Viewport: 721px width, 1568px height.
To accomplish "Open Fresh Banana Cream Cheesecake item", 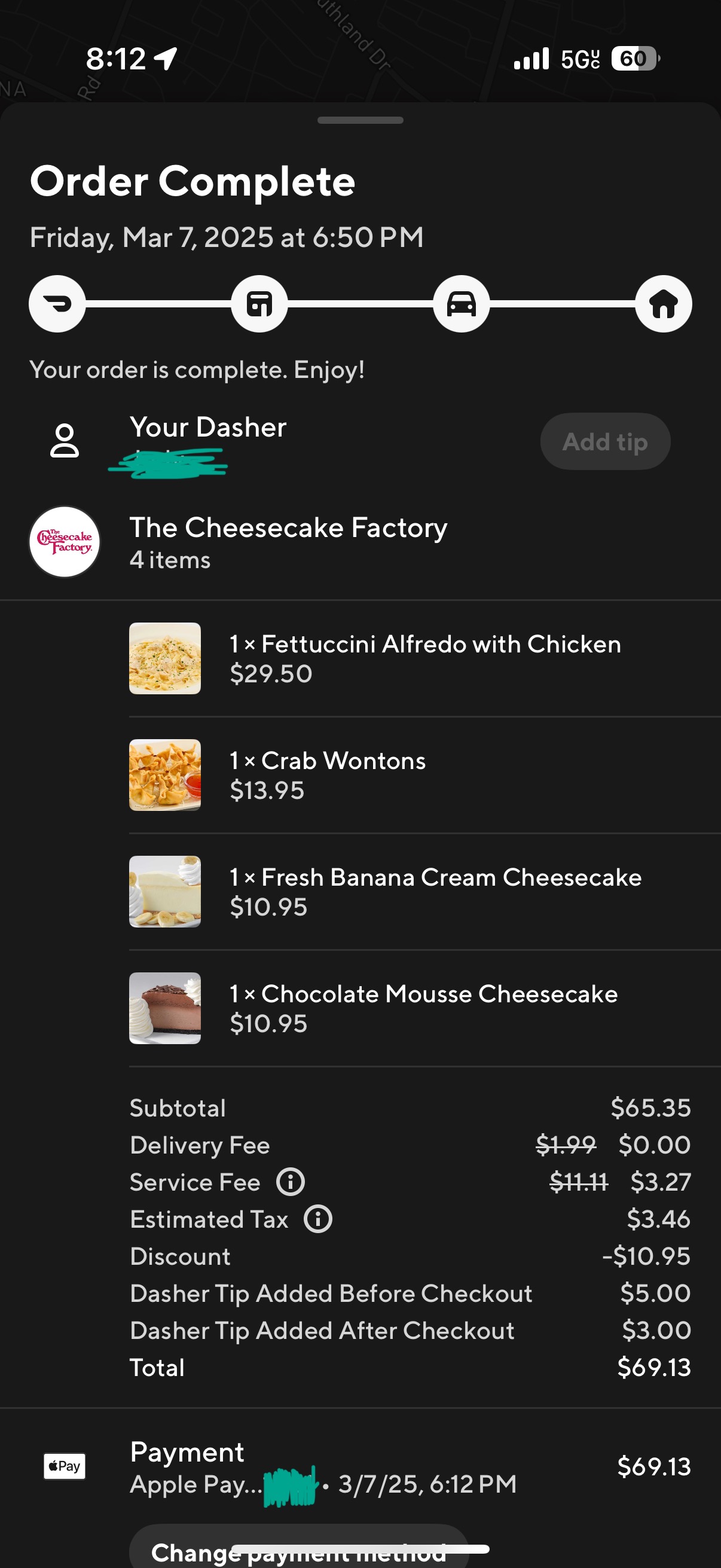I will coord(435,891).
